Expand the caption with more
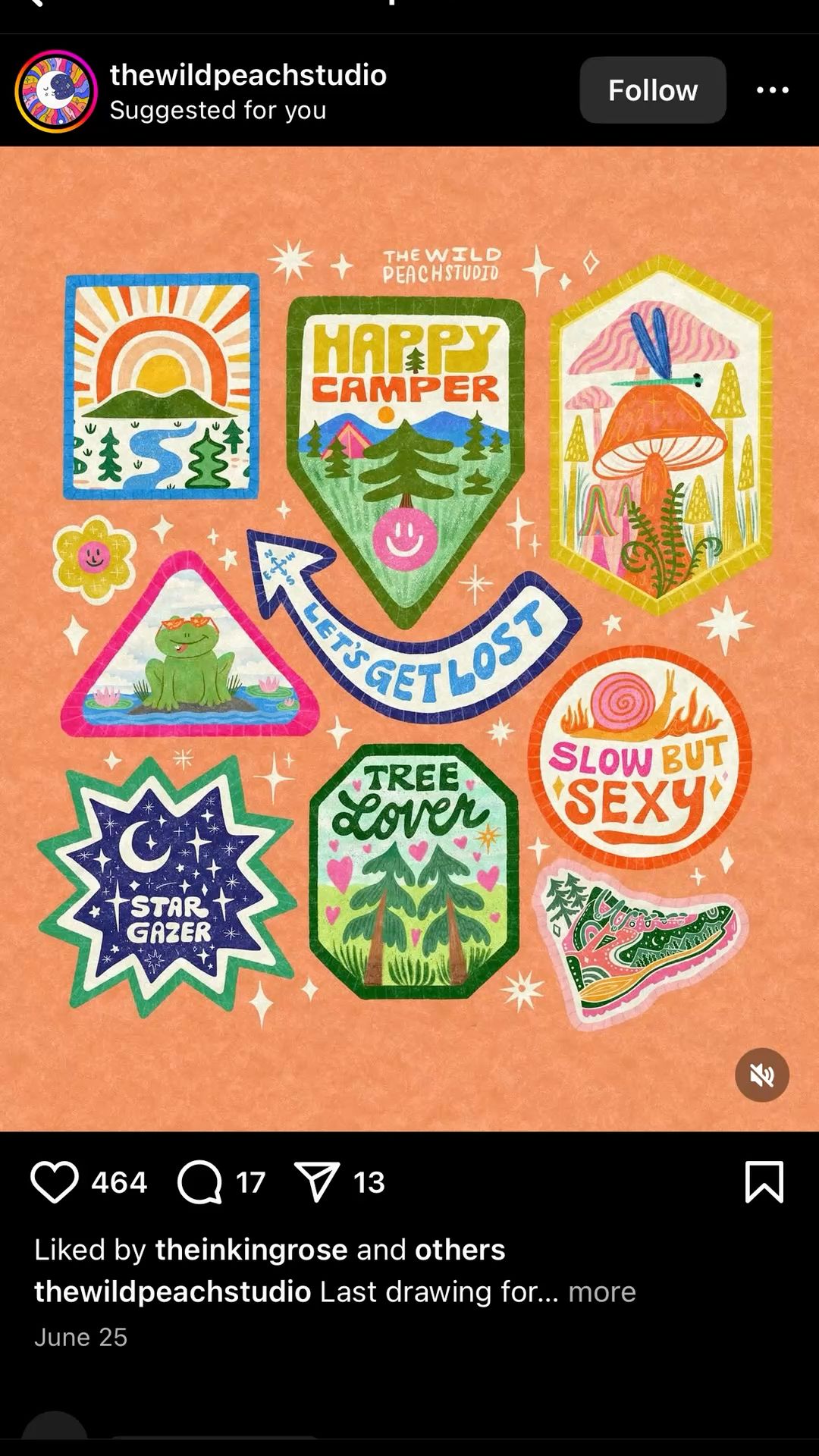 tap(601, 1291)
